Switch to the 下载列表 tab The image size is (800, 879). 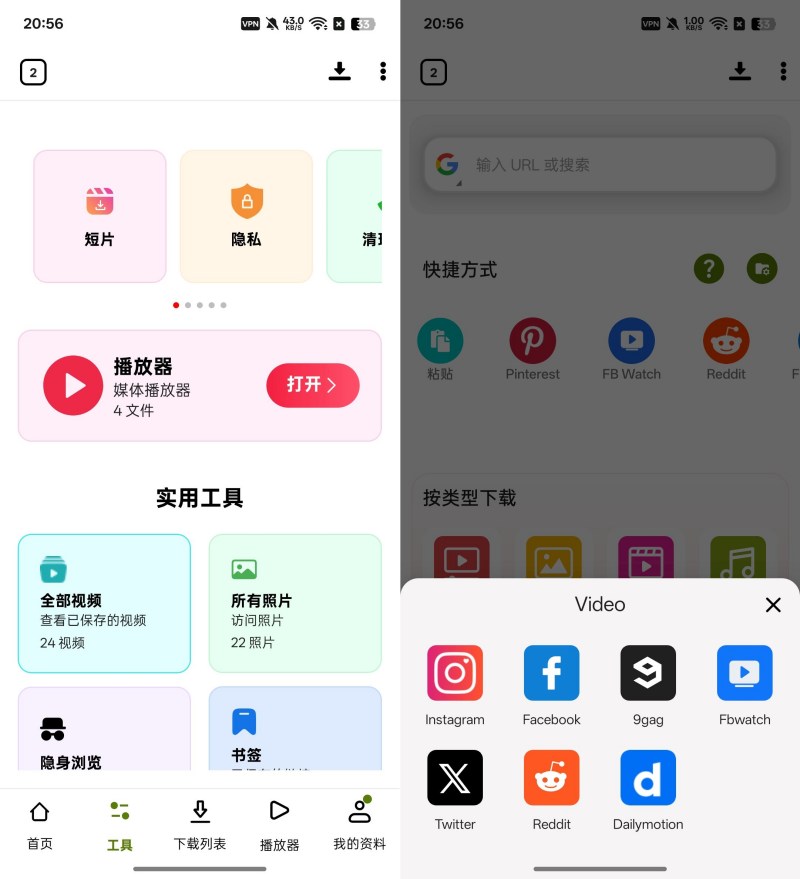point(200,826)
